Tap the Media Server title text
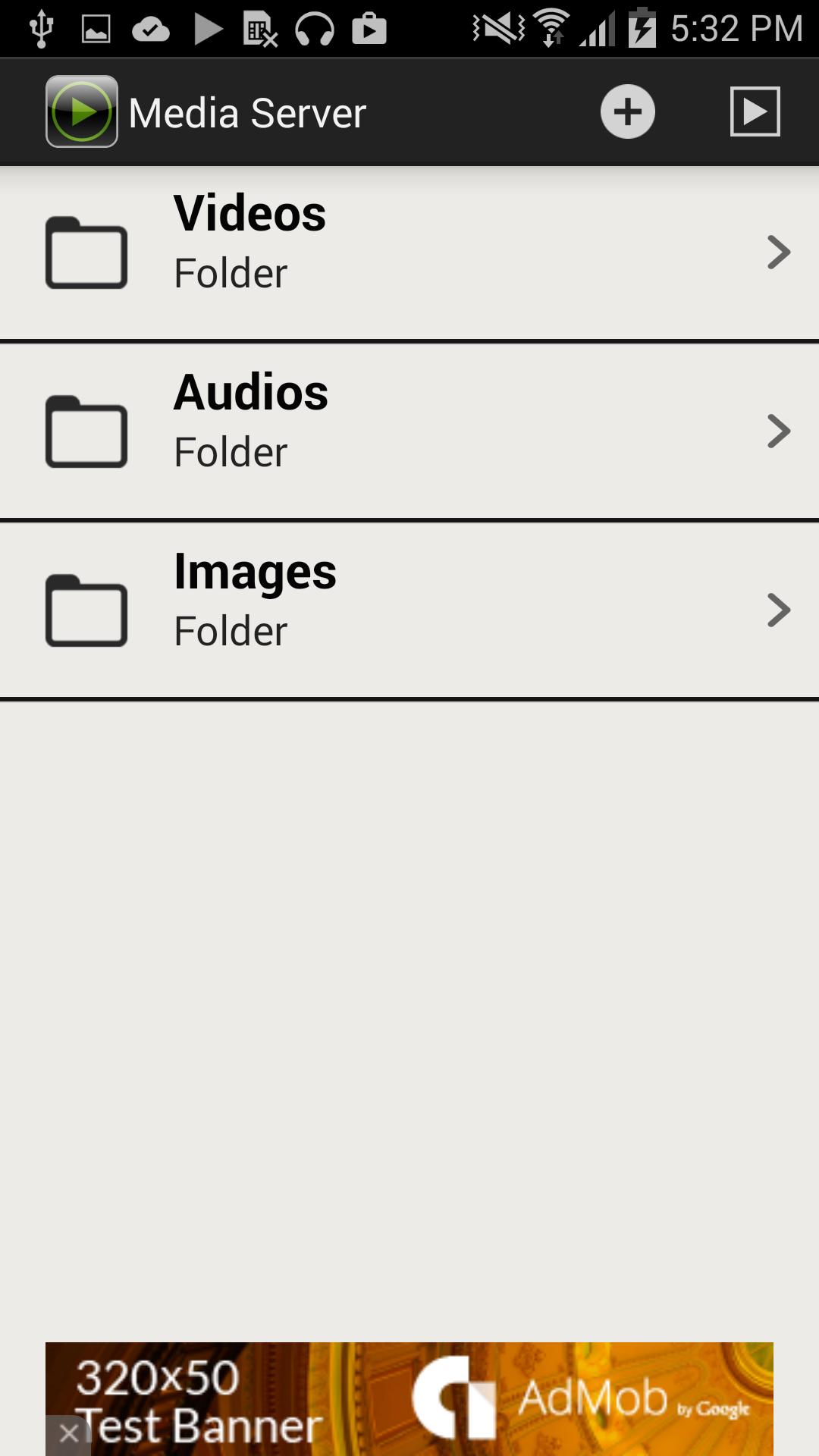The height and width of the screenshot is (1456, 819). (246, 111)
